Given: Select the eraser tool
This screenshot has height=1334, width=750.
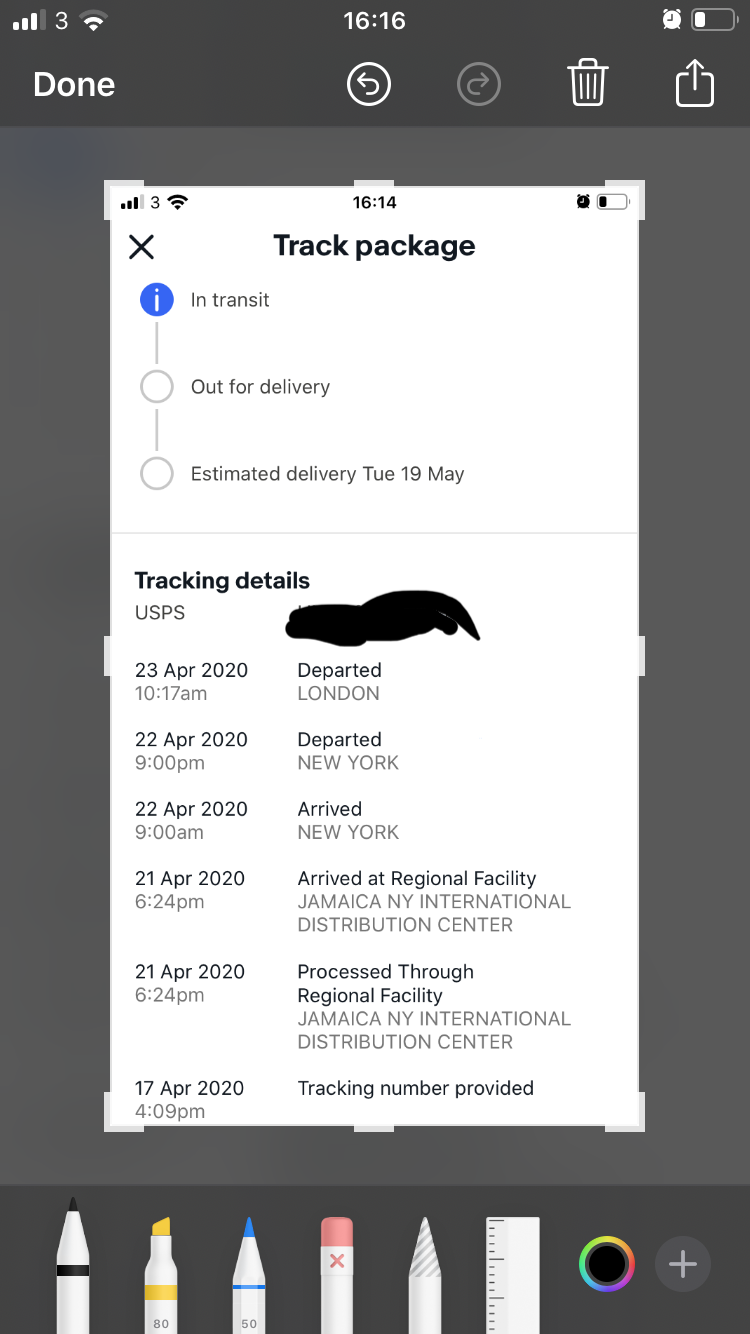Looking at the screenshot, I should point(337,1274).
